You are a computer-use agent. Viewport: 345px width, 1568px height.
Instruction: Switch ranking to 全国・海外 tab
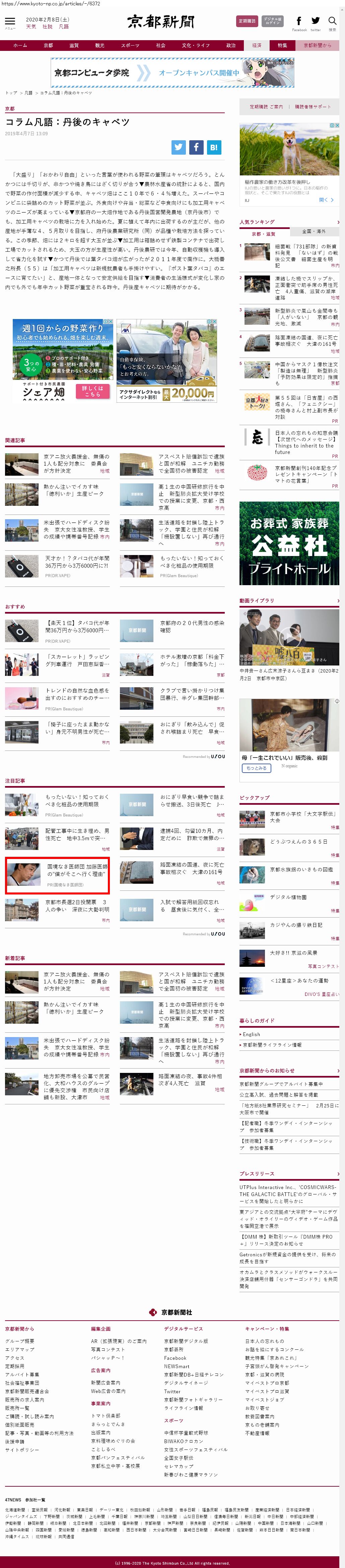click(314, 232)
